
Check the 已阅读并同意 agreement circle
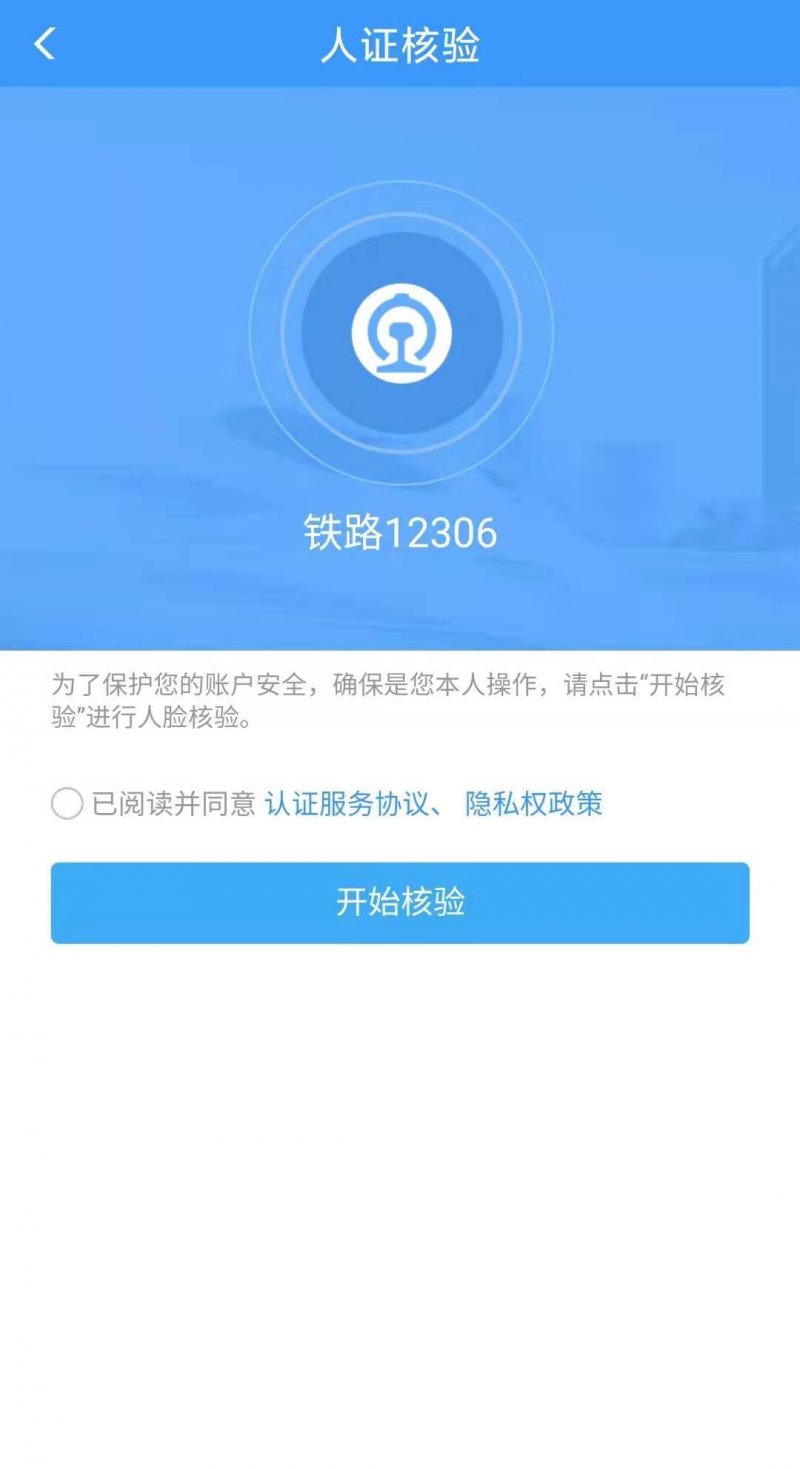[x=67, y=803]
